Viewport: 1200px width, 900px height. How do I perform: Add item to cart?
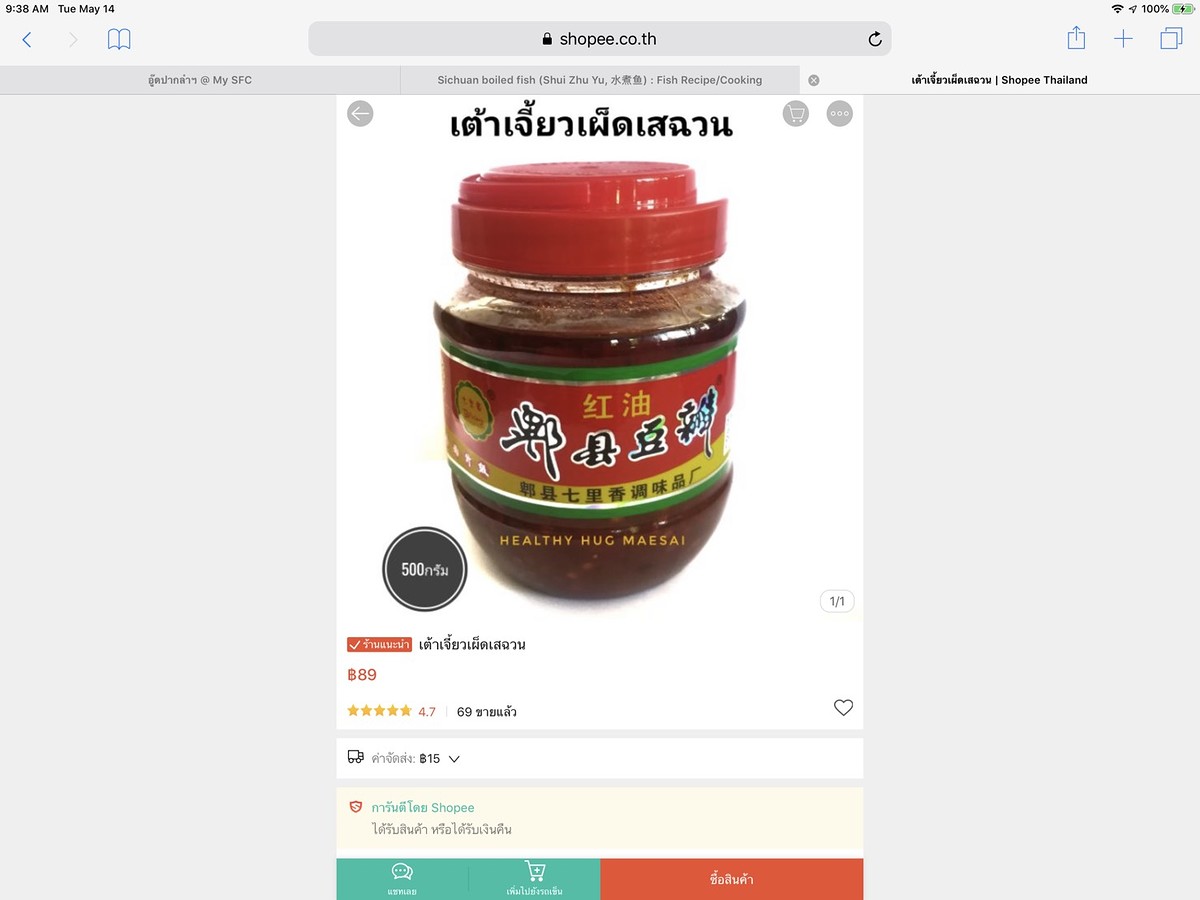pos(534,879)
